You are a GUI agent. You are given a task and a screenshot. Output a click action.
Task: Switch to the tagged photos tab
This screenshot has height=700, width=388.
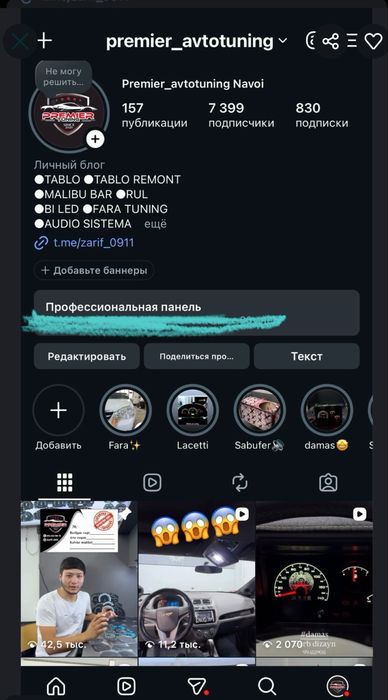point(328,483)
